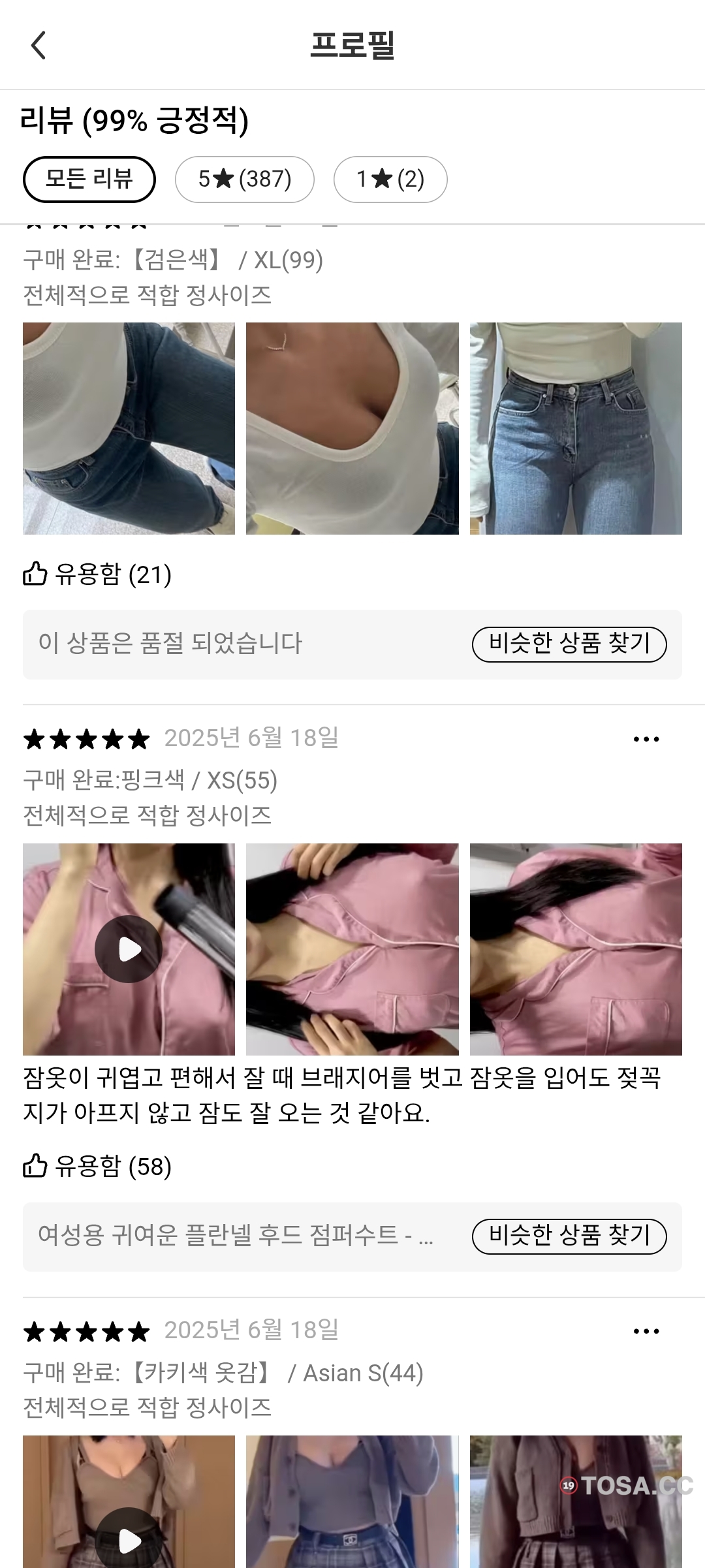Open the jeans front-view photo in the 검은색 review

[x=576, y=428]
